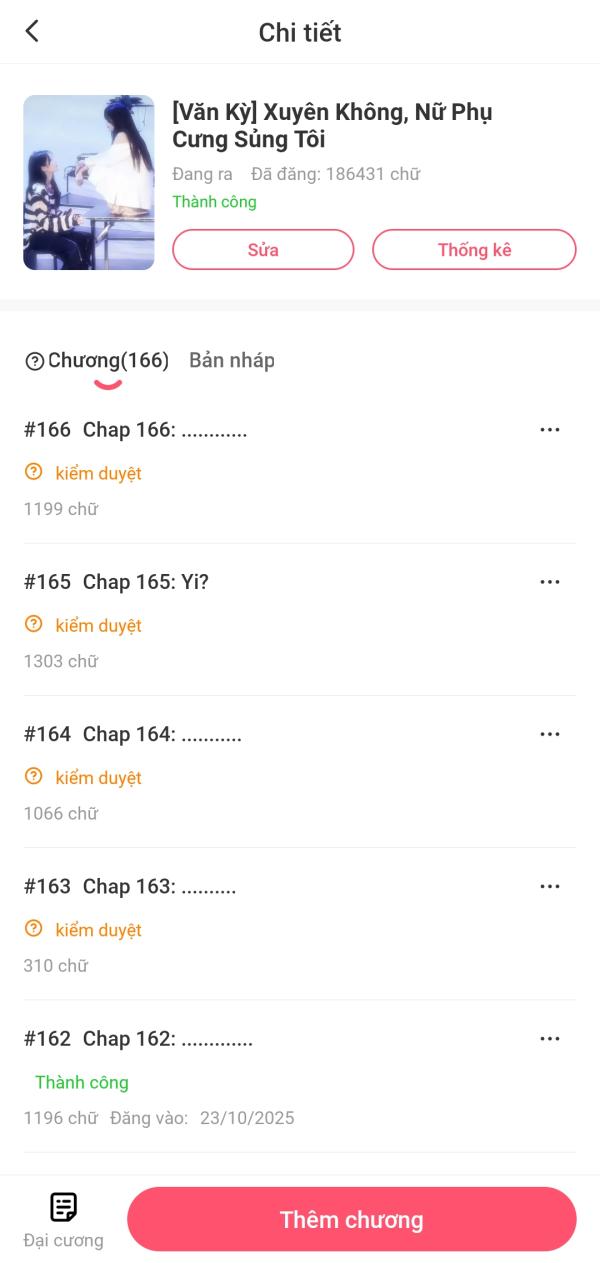Tap the Sửa button to edit story
This screenshot has height=1263, width=600.
[263, 250]
